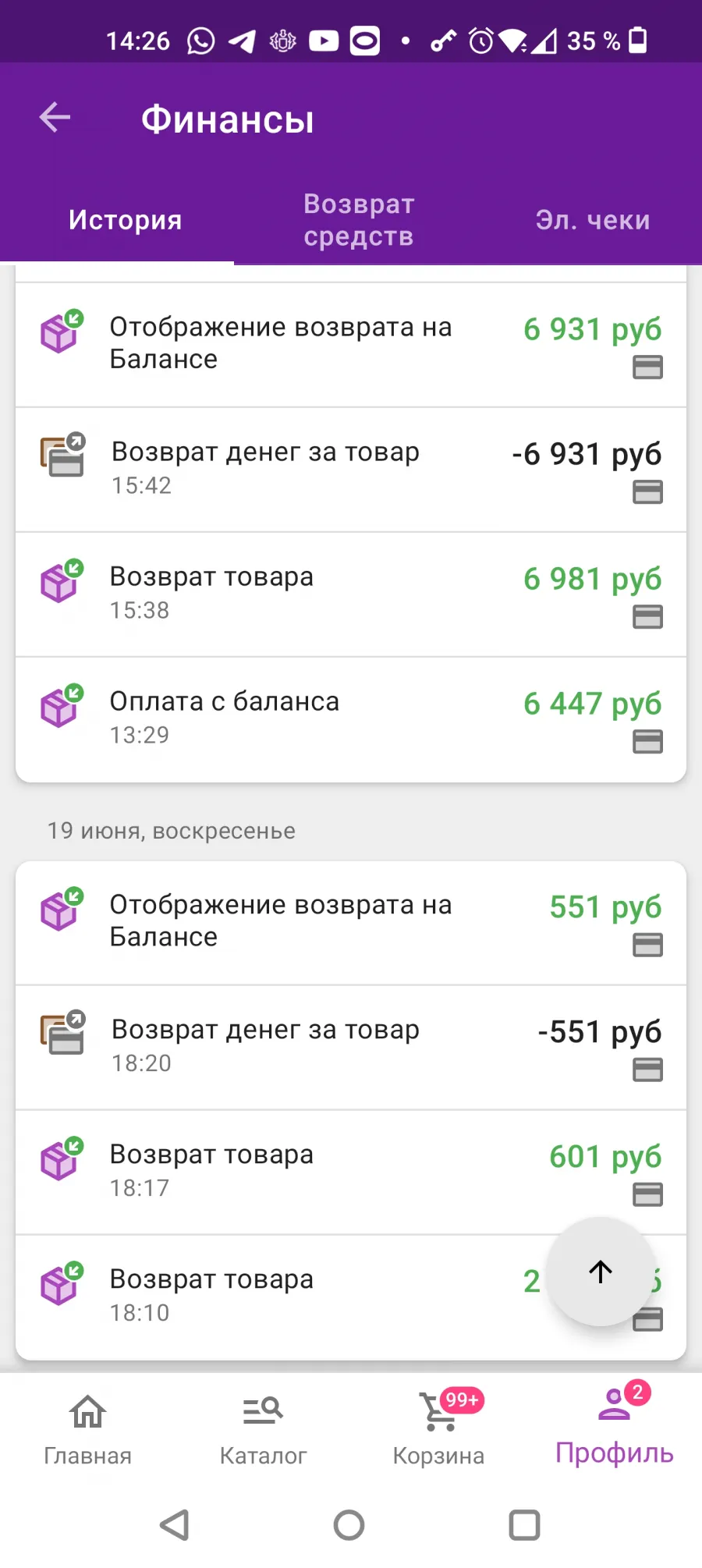Open the Профиль tab
Image resolution: width=702 pixels, height=1568 pixels.
point(614,1430)
